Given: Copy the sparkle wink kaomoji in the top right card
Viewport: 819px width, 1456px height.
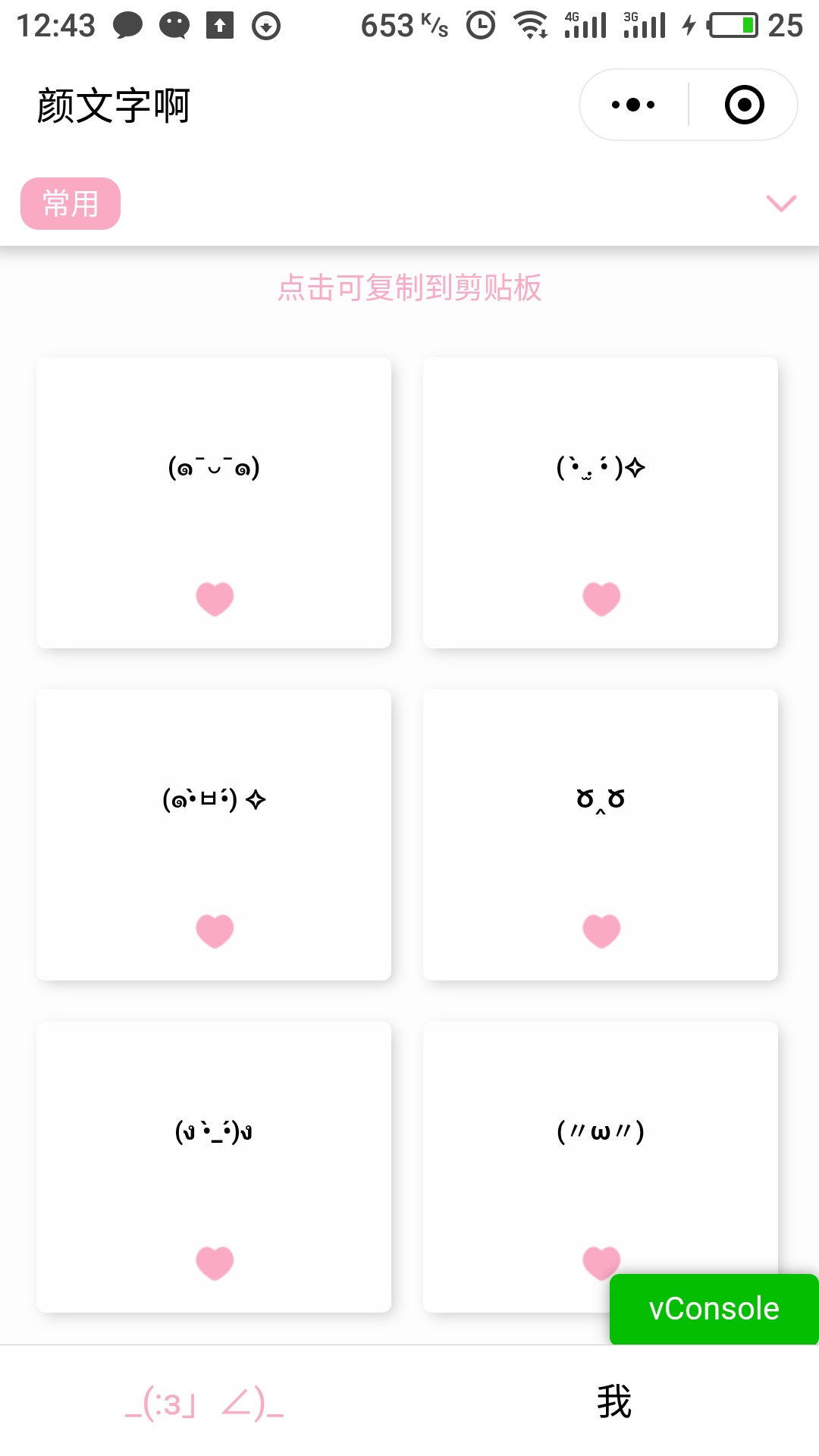Looking at the screenshot, I should point(601,502).
